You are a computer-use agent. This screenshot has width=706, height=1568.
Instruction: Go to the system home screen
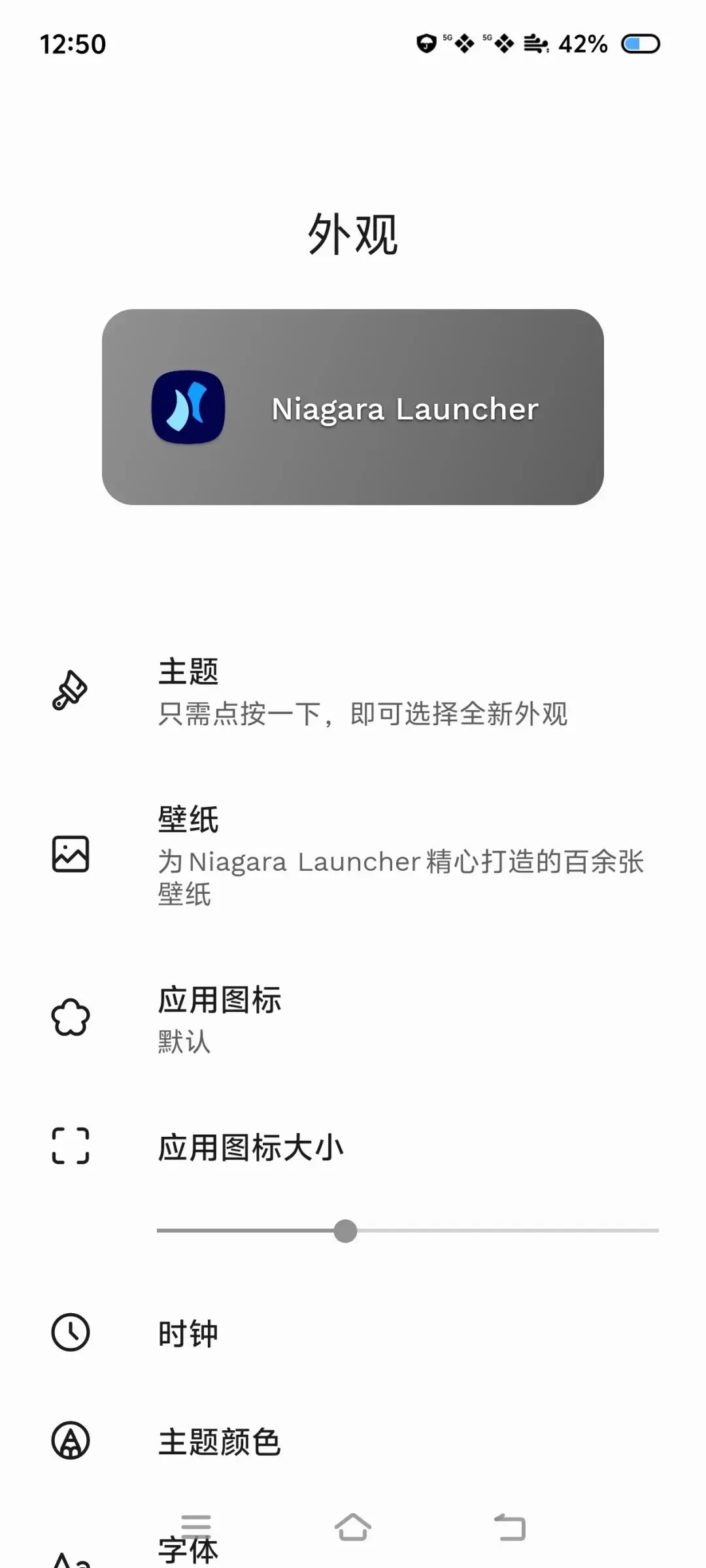(x=353, y=1527)
